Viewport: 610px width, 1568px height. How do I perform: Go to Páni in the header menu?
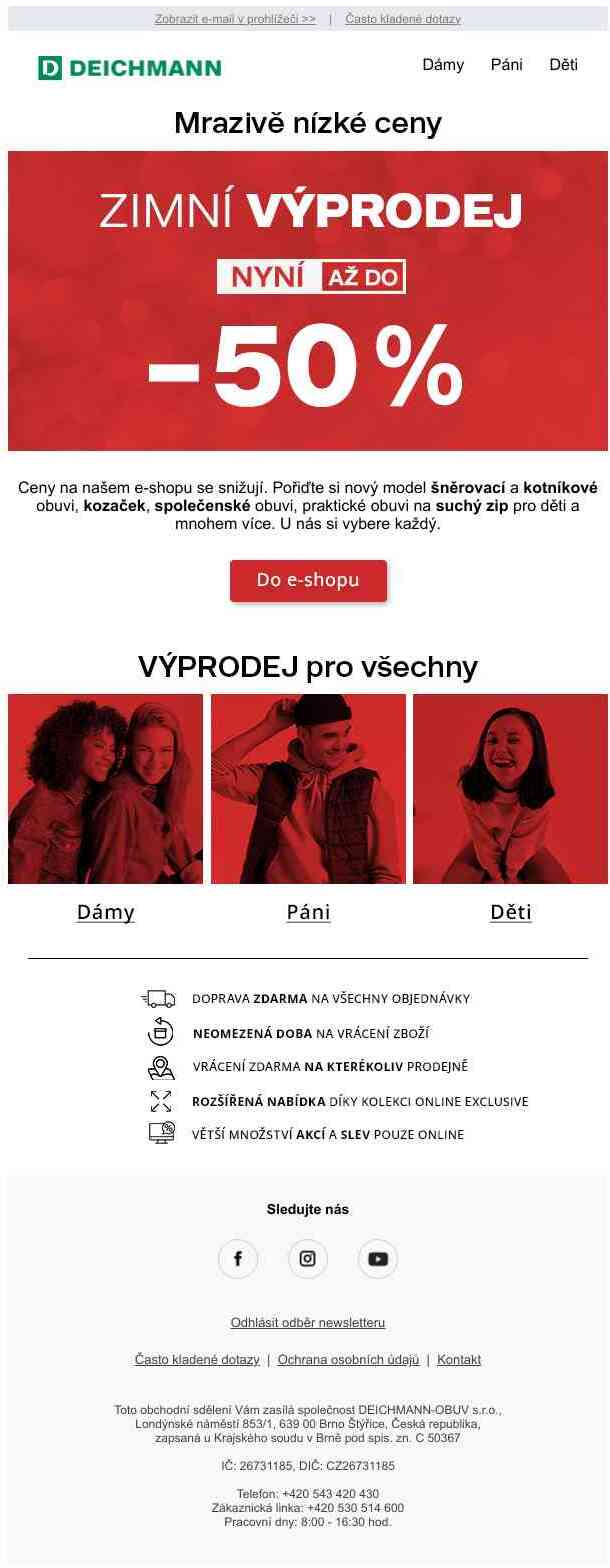tap(506, 65)
